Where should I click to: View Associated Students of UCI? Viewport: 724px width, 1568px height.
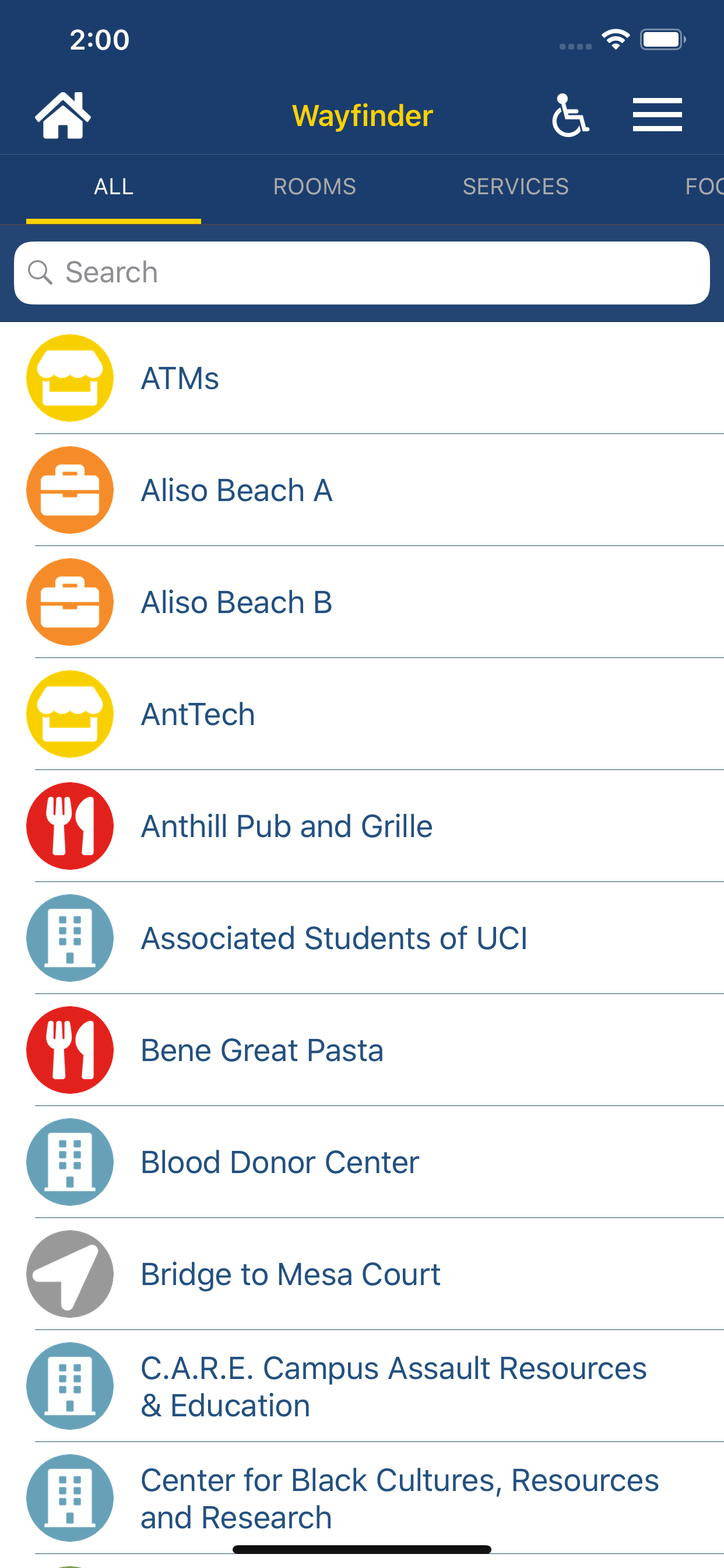[x=362, y=938]
